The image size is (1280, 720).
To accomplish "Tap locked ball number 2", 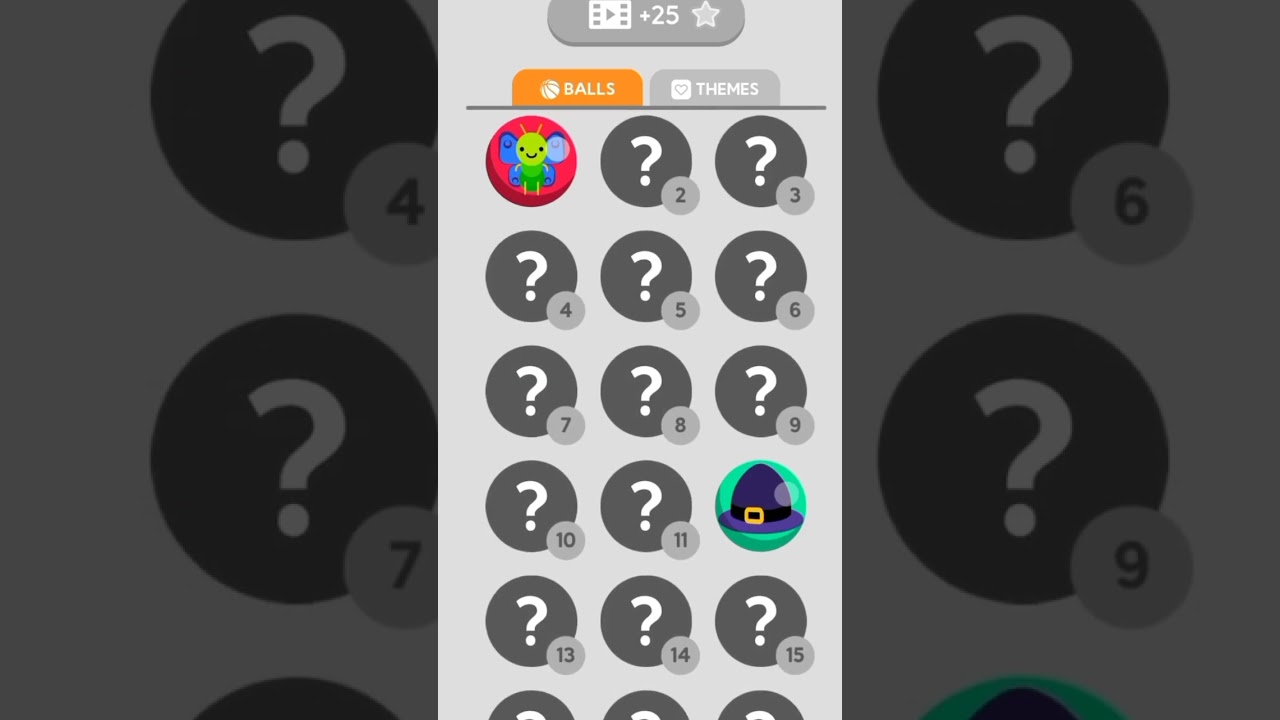I will coord(646,161).
